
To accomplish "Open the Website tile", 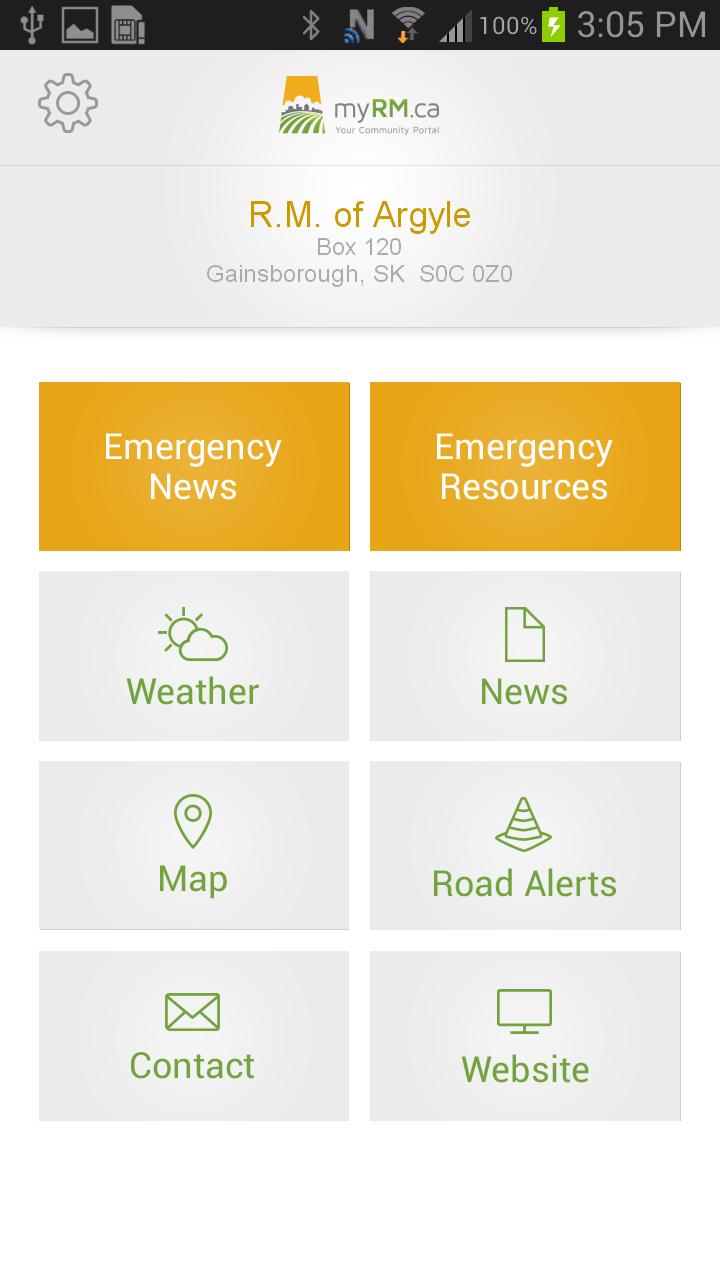I will point(525,1036).
